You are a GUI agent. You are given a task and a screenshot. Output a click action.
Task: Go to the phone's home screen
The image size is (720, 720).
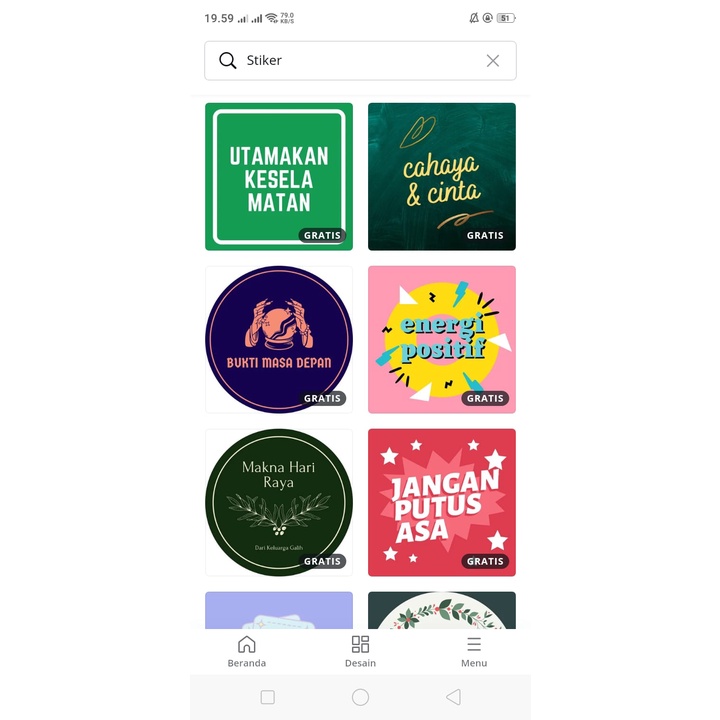360,697
